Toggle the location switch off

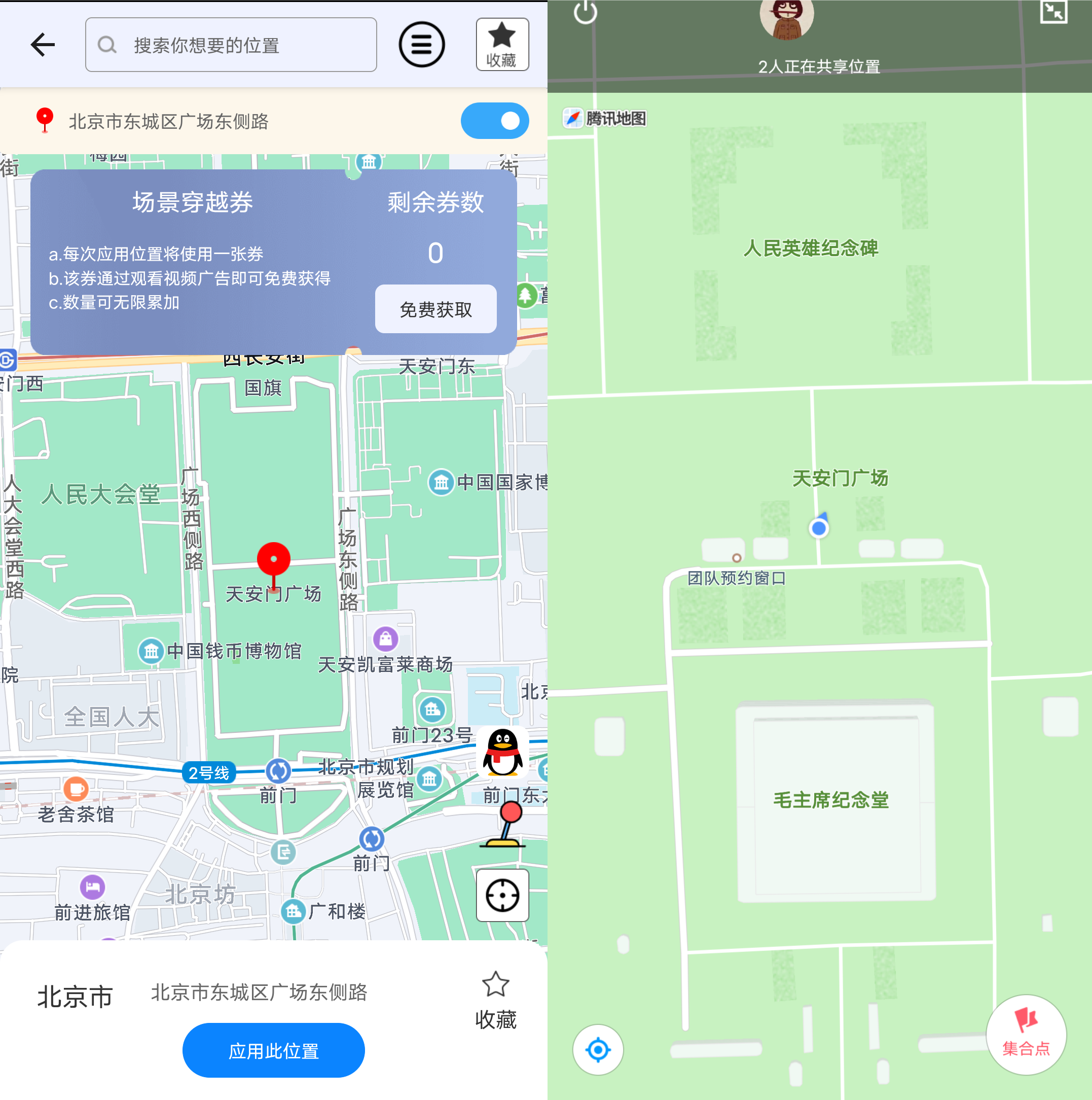[494, 121]
